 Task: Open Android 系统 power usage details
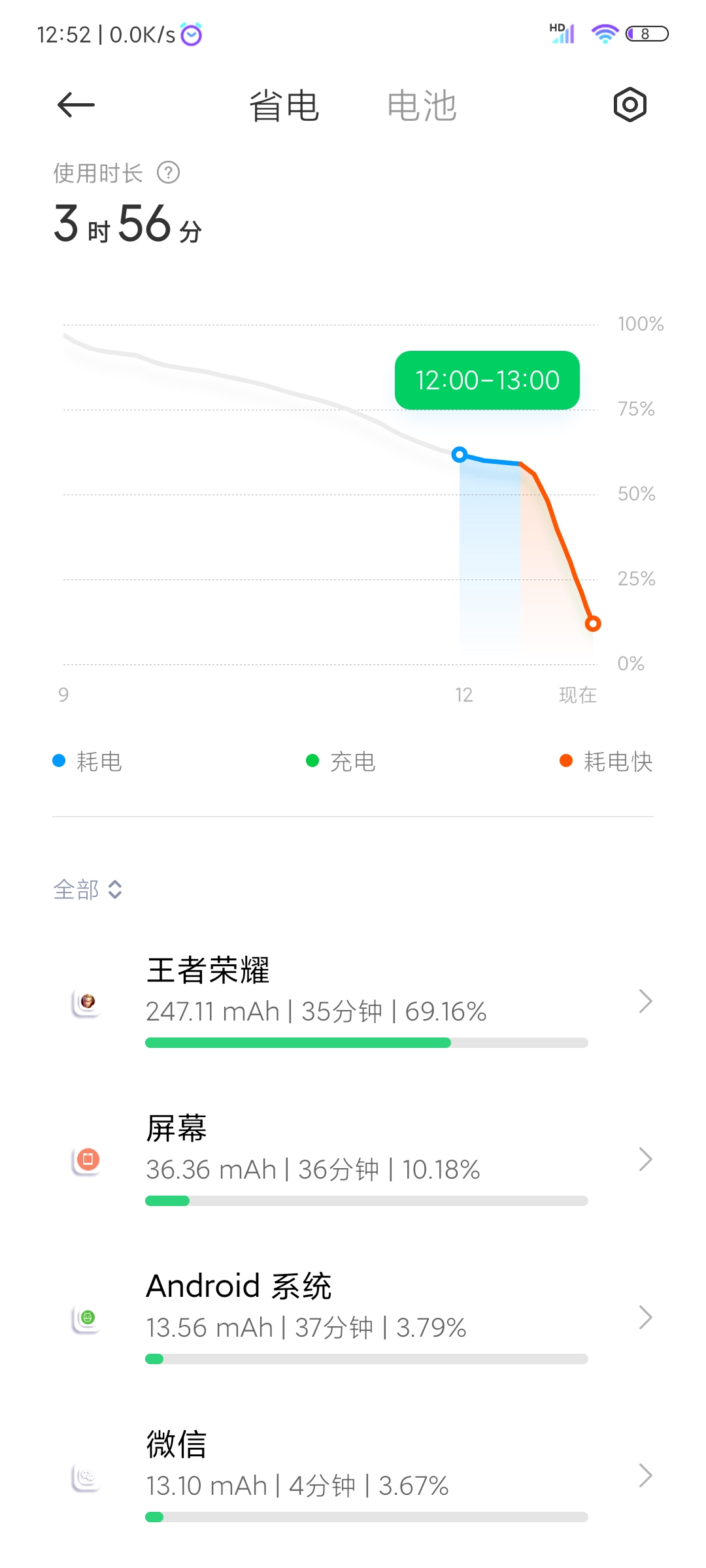pos(353,1317)
